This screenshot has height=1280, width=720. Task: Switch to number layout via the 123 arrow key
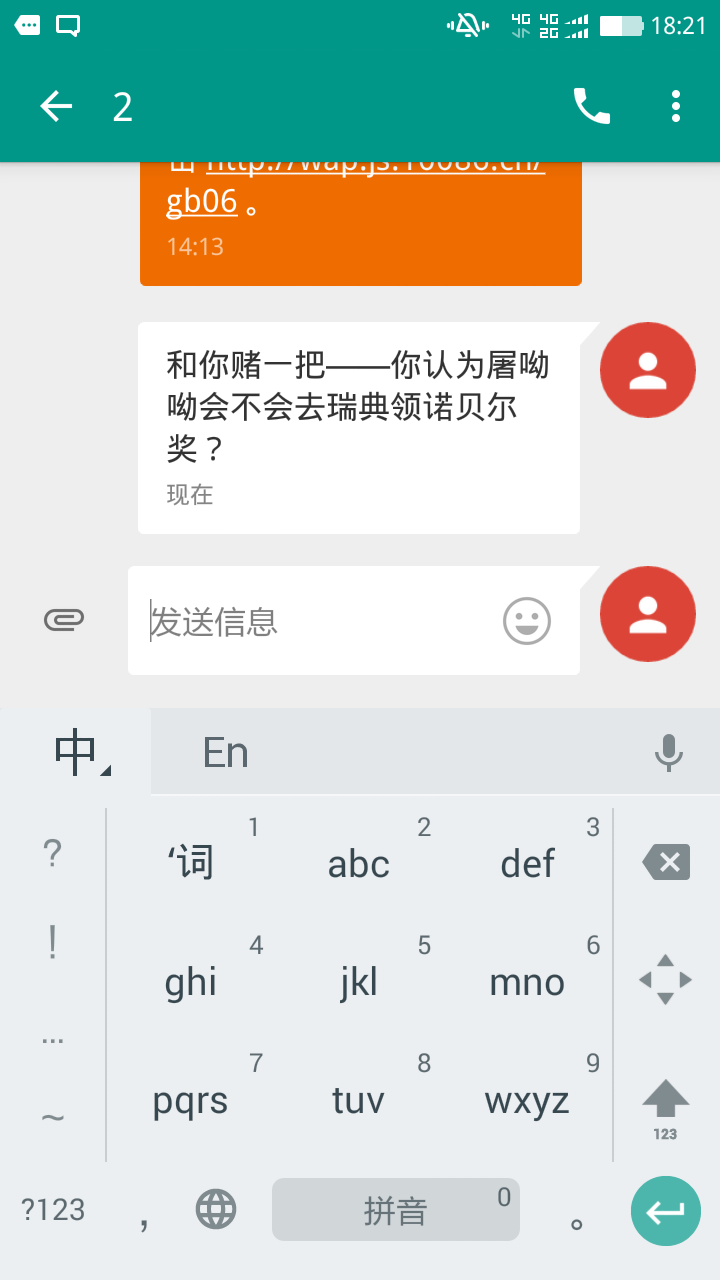tap(663, 1100)
